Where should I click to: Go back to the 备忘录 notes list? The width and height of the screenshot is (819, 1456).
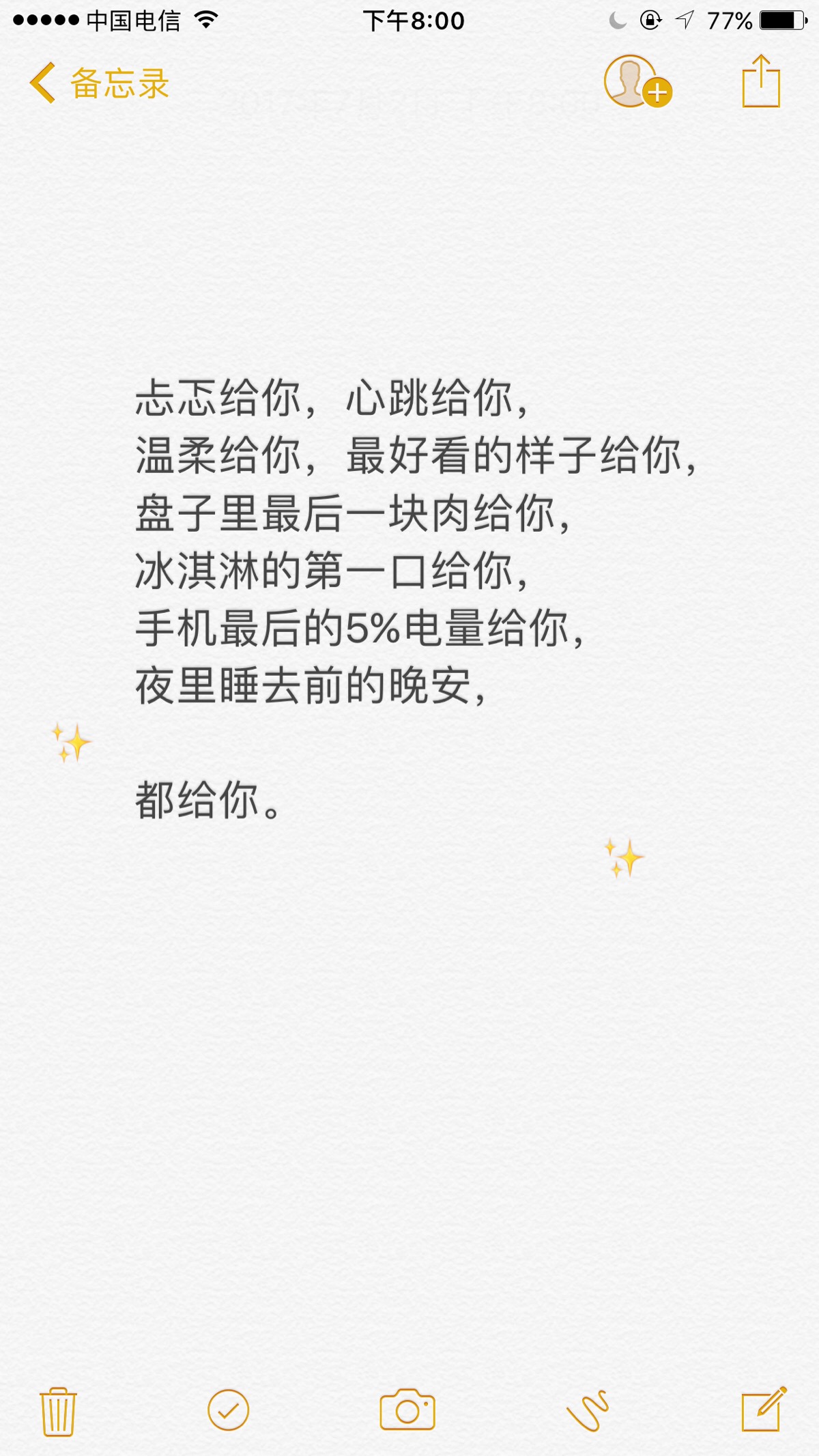coord(99,83)
